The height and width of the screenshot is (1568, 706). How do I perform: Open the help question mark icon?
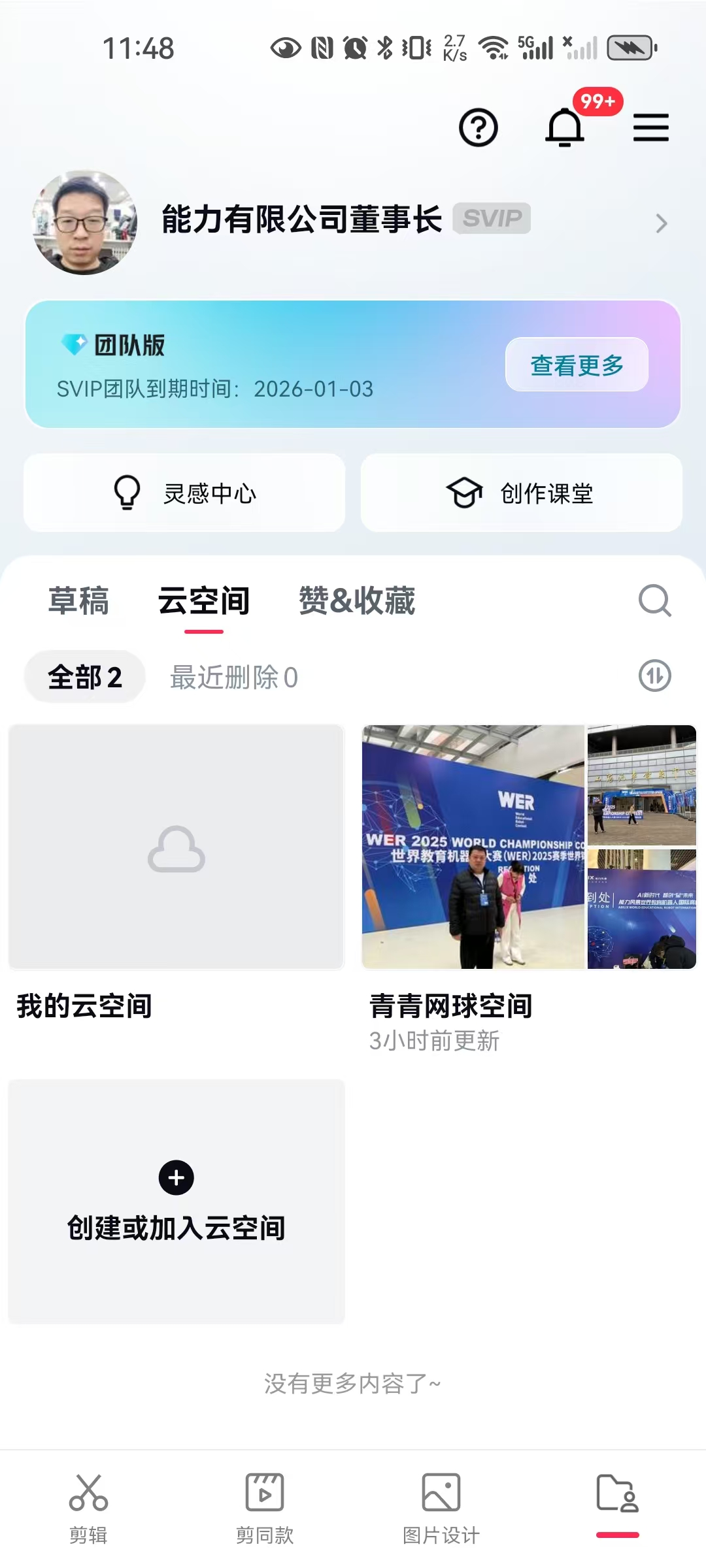pyautogui.click(x=479, y=127)
